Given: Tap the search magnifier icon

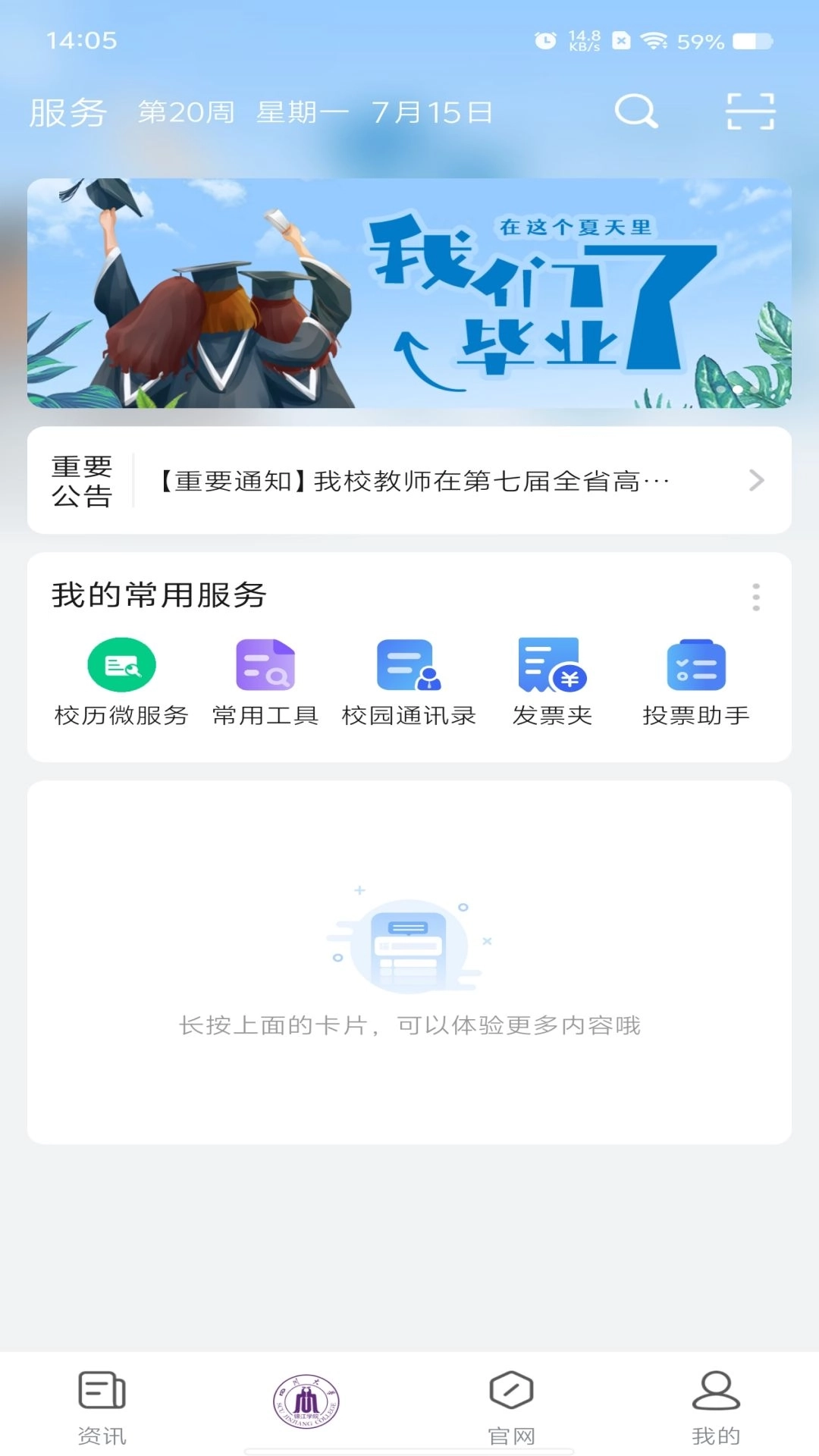Looking at the screenshot, I should coord(637,111).
